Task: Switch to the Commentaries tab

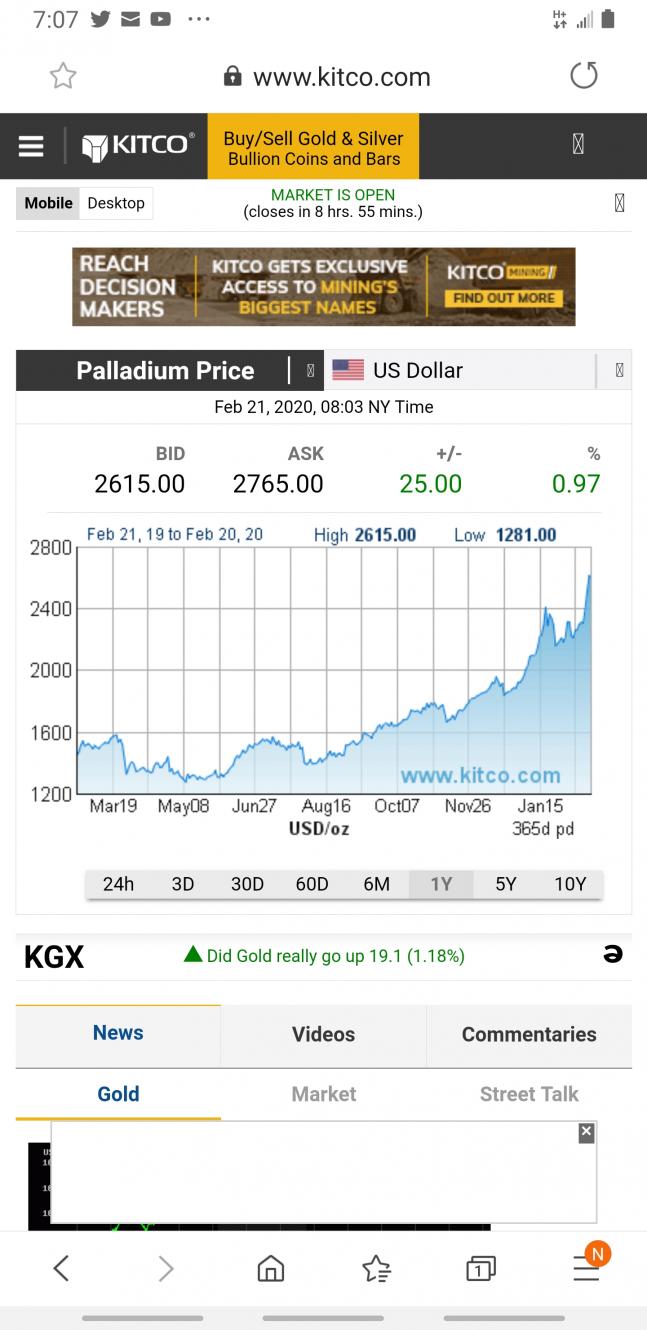Action: [529, 1035]
